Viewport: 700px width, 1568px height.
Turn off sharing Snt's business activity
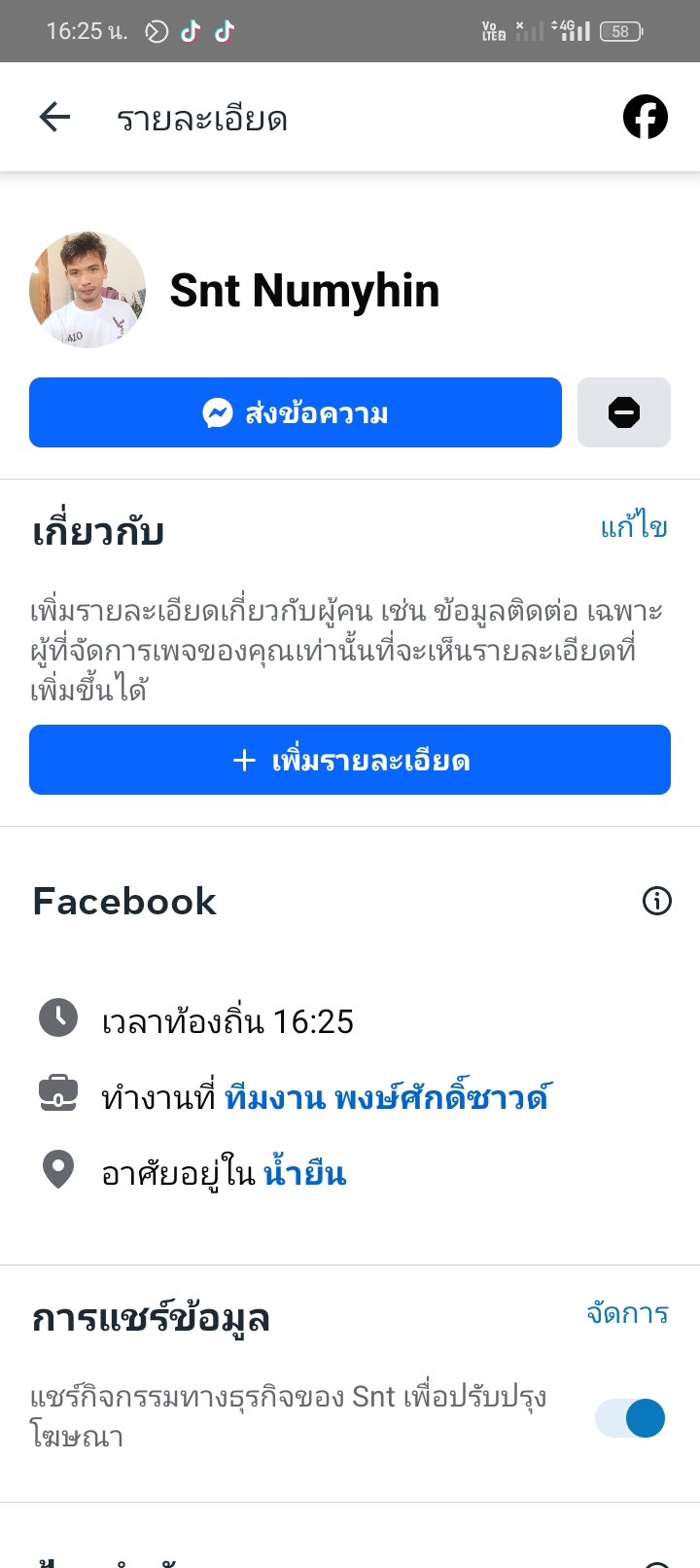pyautogui.click(x=630, y=1417)
